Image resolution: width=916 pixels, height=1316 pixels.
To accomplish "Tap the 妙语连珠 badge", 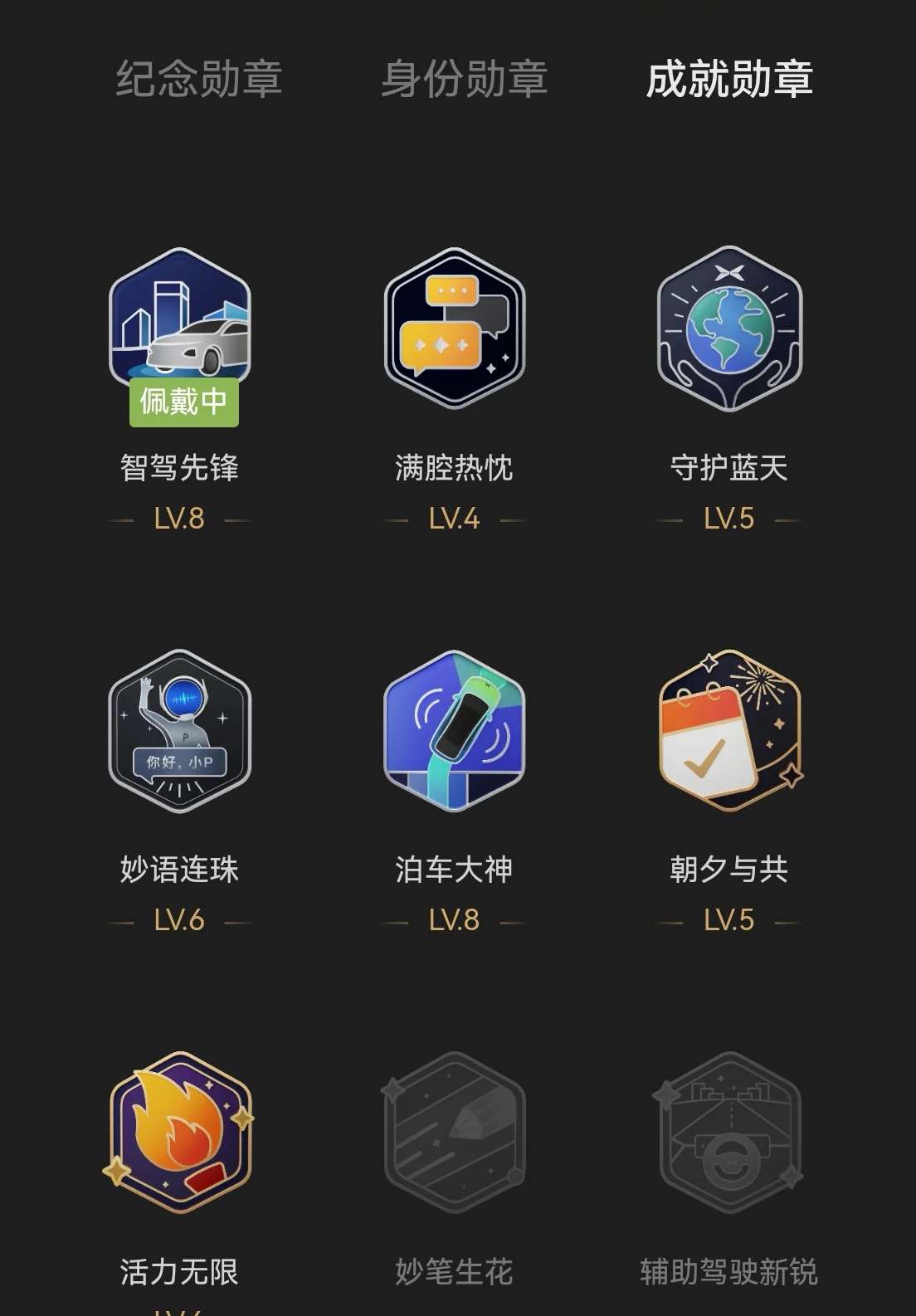I will [x=180, y=731].
